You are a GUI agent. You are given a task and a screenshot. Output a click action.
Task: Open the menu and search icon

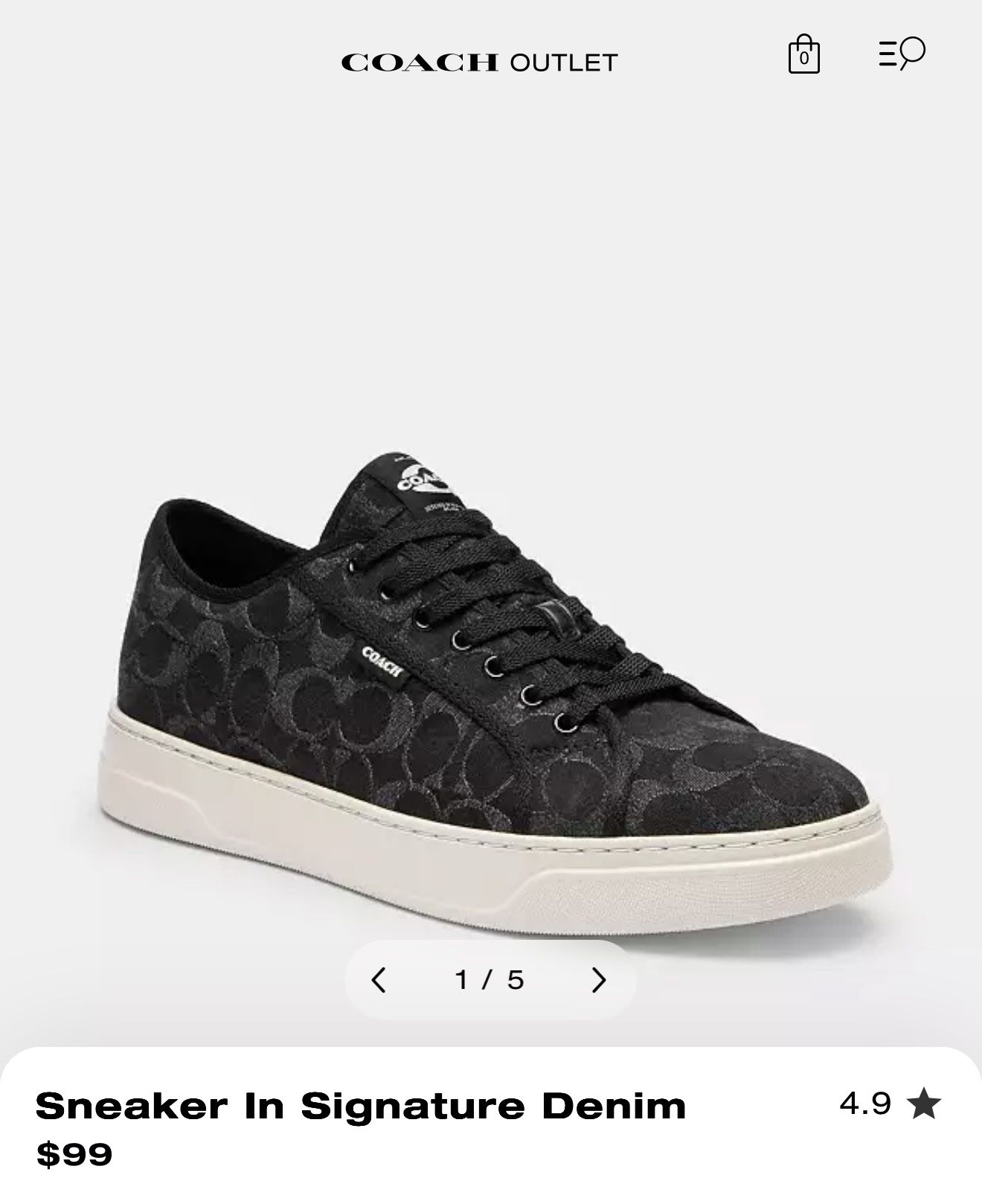click(x=902, y=54)
